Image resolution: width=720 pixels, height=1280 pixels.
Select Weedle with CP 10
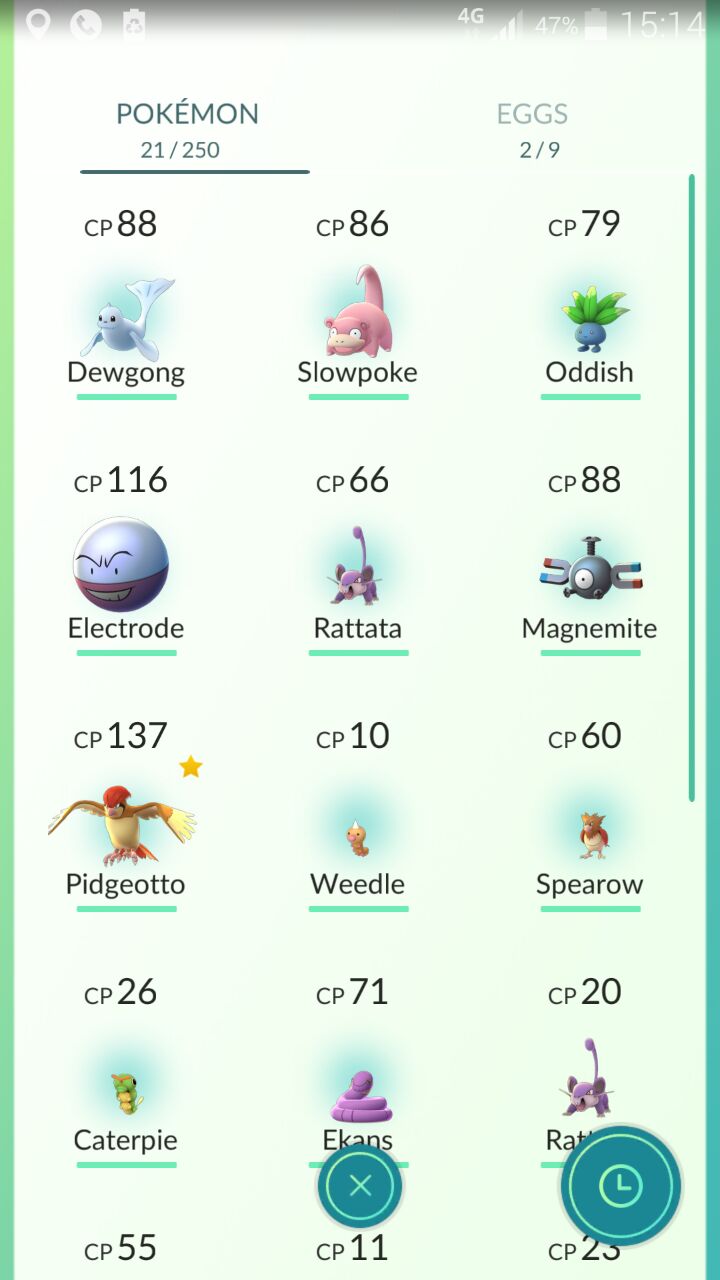pyautogui.click(x=358, y=817)
